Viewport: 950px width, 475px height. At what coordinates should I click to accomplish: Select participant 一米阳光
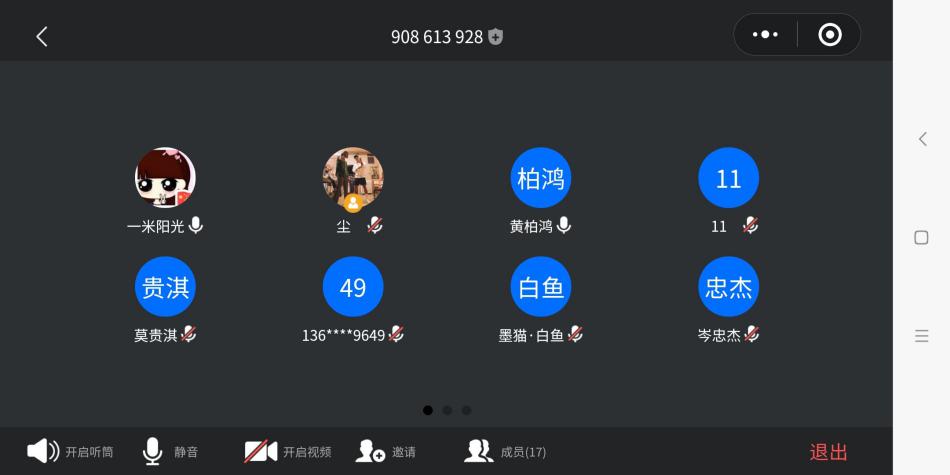click(x=165, y=178)
